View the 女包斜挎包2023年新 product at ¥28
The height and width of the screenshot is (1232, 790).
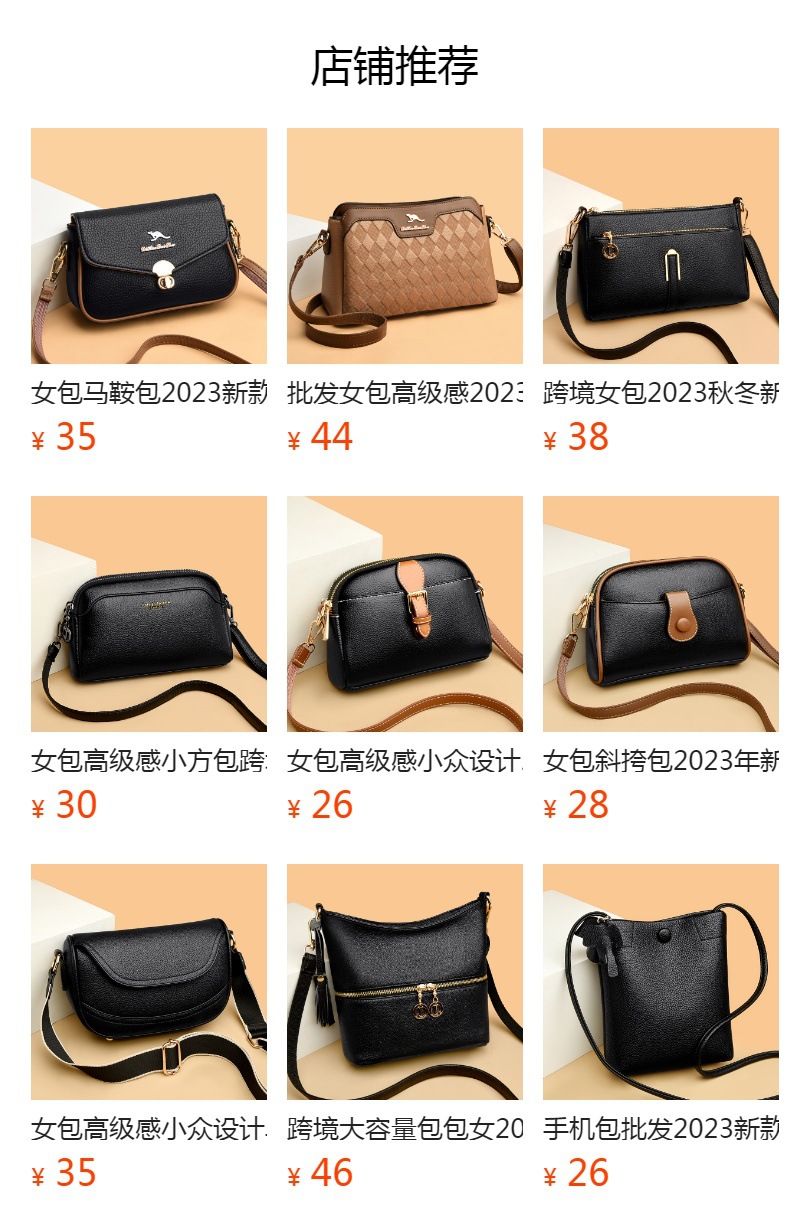pyautogui.click(x=661, y=614)
